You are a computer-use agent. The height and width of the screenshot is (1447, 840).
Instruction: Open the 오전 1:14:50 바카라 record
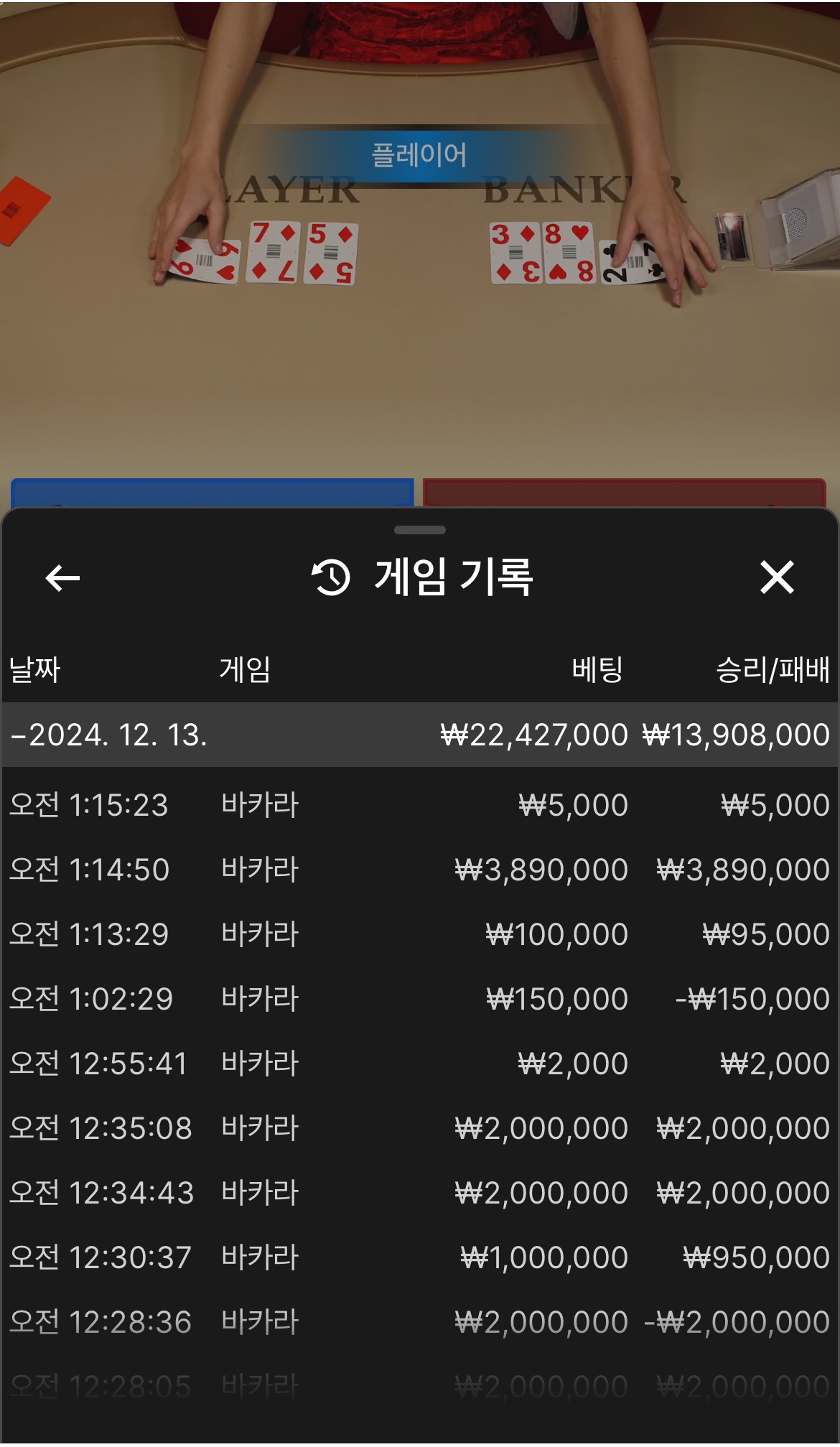point(419,870)
